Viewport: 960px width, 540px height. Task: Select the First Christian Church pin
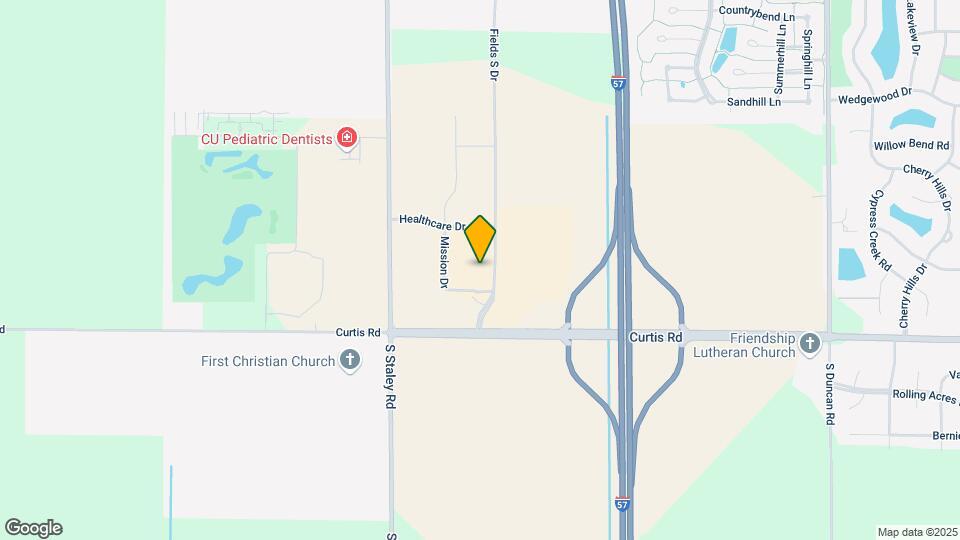click(x=350, y=360)
